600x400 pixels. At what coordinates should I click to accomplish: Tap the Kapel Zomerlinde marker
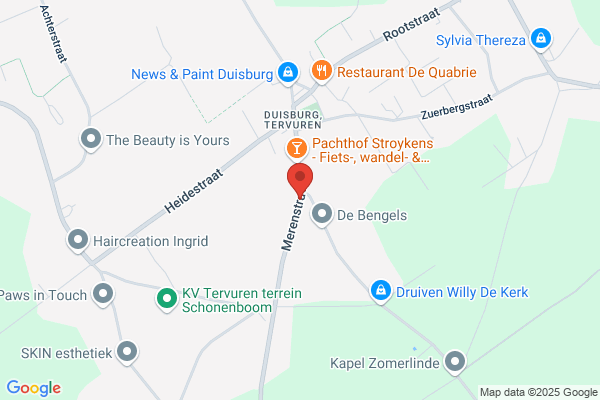tap(455, 362)
